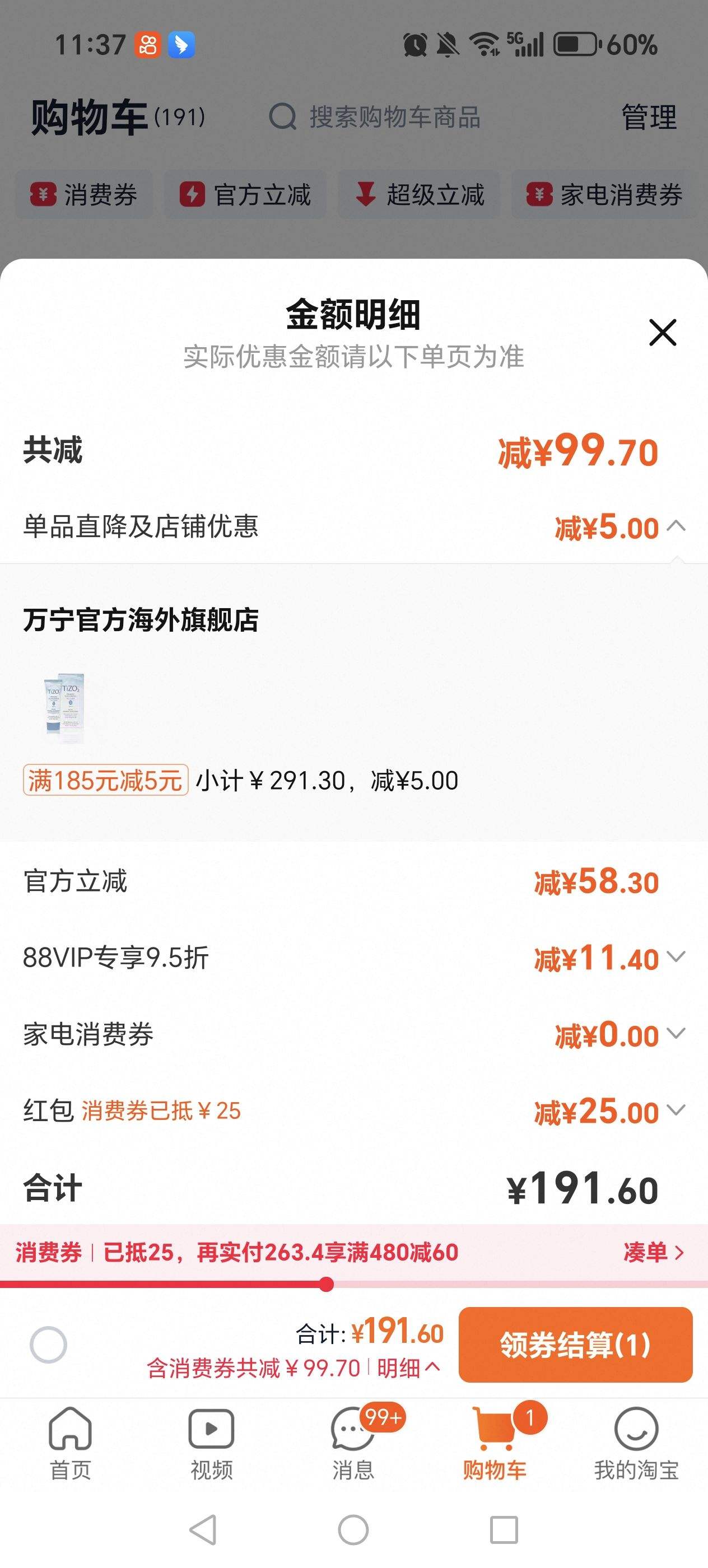Click the 消费券 coupon filter chip

point(85,196)
